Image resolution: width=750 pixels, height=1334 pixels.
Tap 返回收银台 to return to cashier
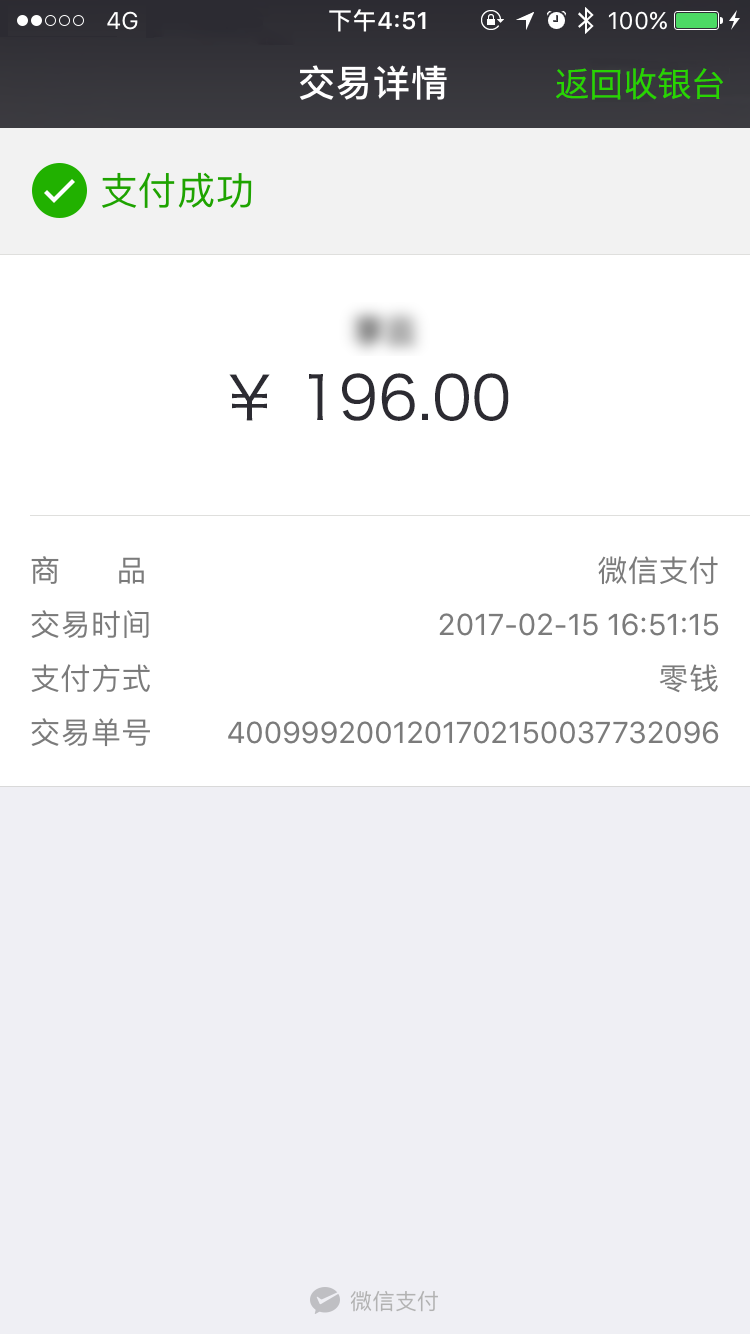[x=639, y=85]
